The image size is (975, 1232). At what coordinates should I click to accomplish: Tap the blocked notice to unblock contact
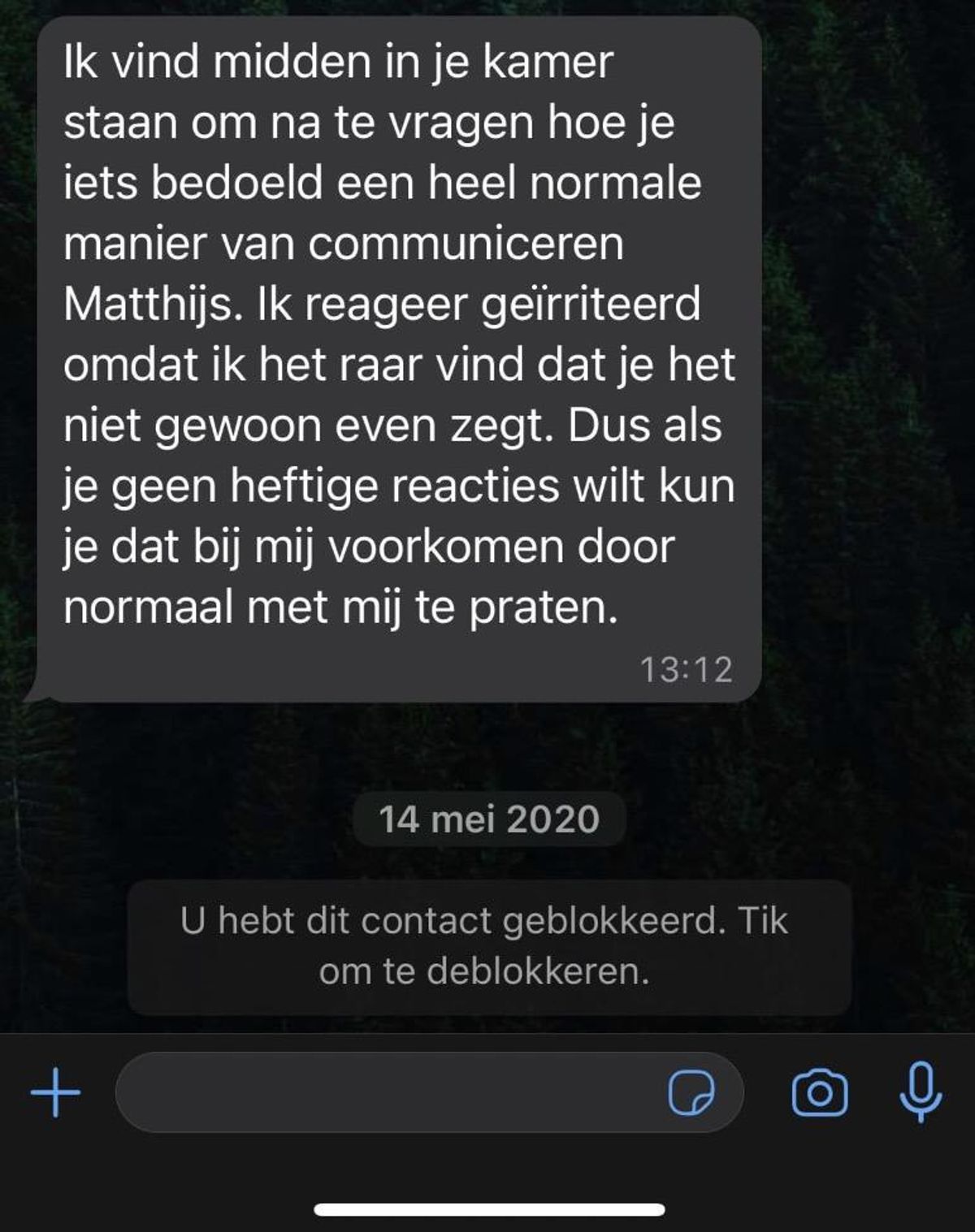(487, 946)
